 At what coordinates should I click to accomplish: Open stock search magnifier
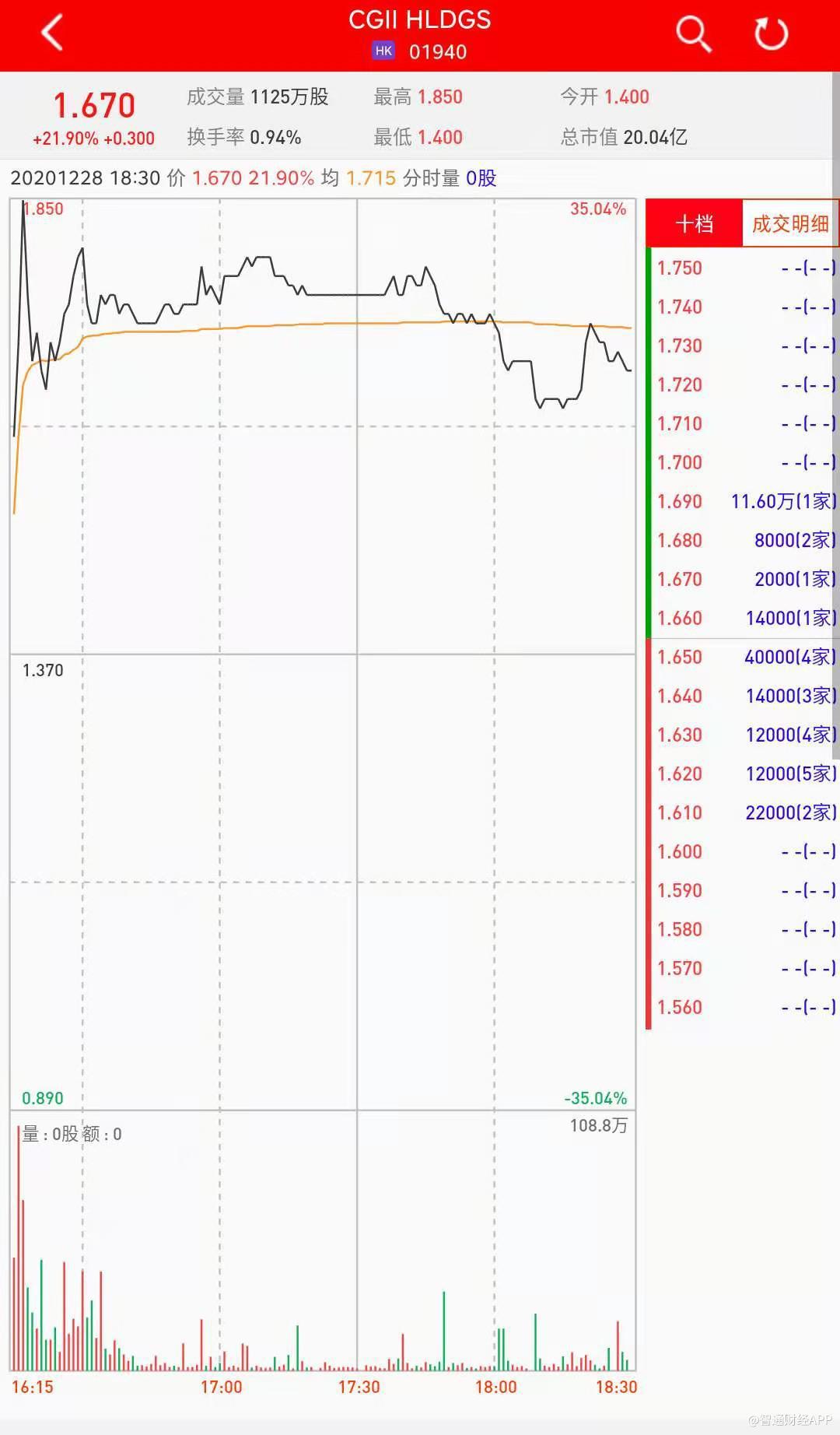pyautogui.click(x=692, y=34)
